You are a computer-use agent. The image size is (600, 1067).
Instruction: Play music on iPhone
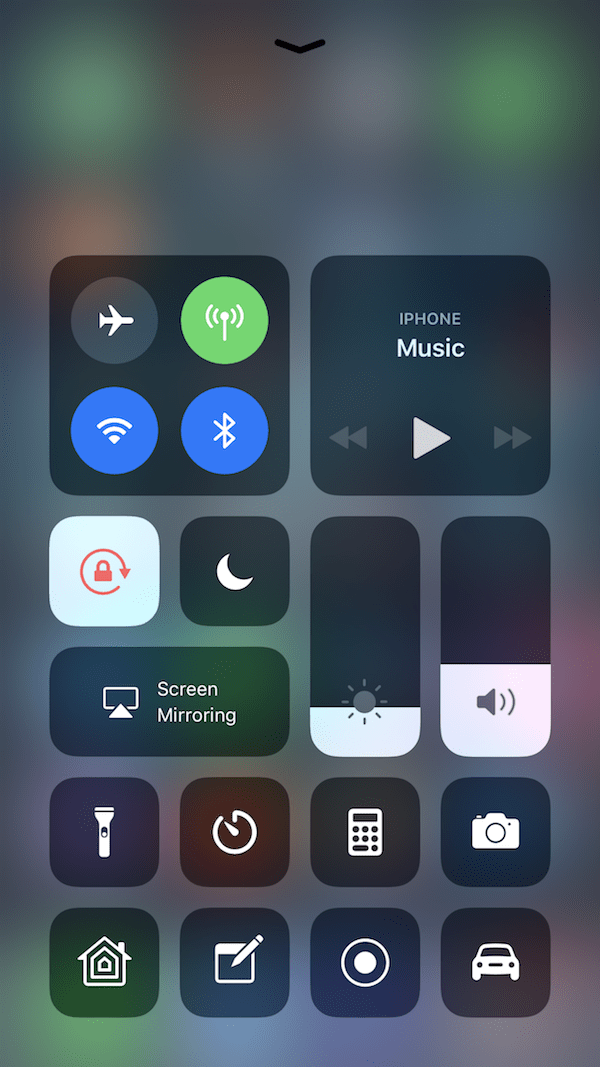pos(431,438)
